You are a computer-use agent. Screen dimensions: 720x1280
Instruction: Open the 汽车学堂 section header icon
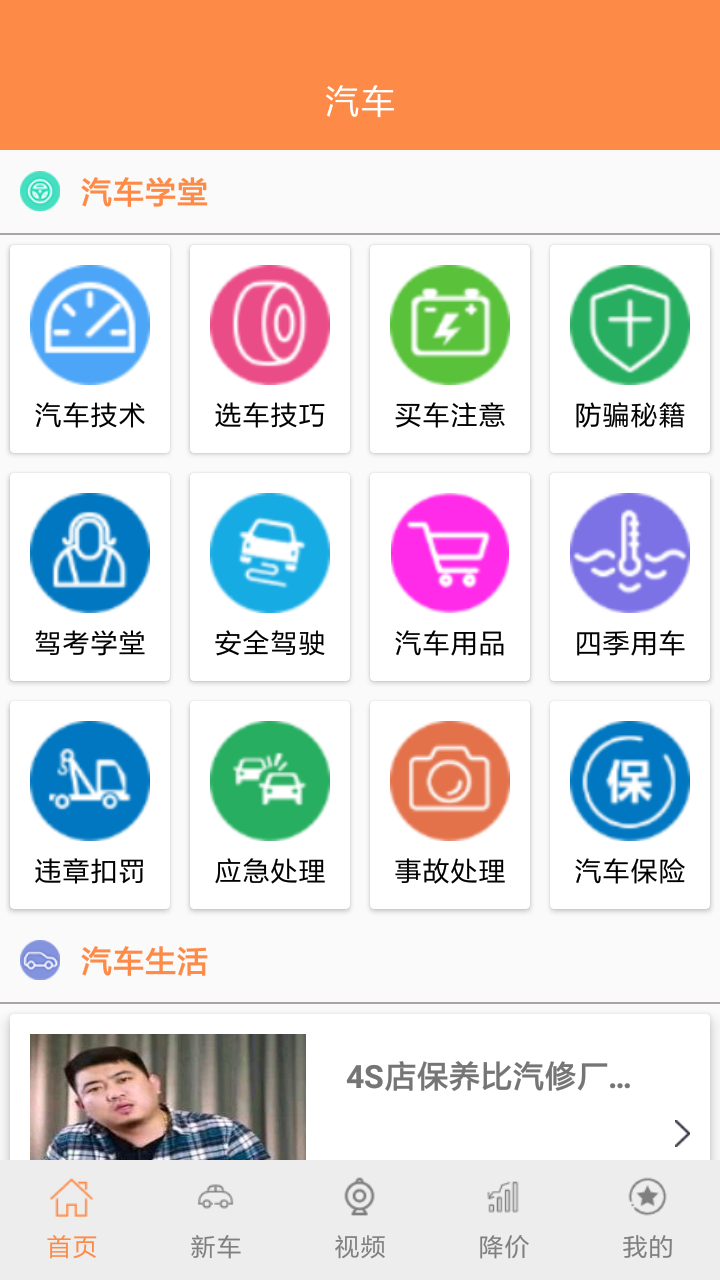(x=40, y=191)
